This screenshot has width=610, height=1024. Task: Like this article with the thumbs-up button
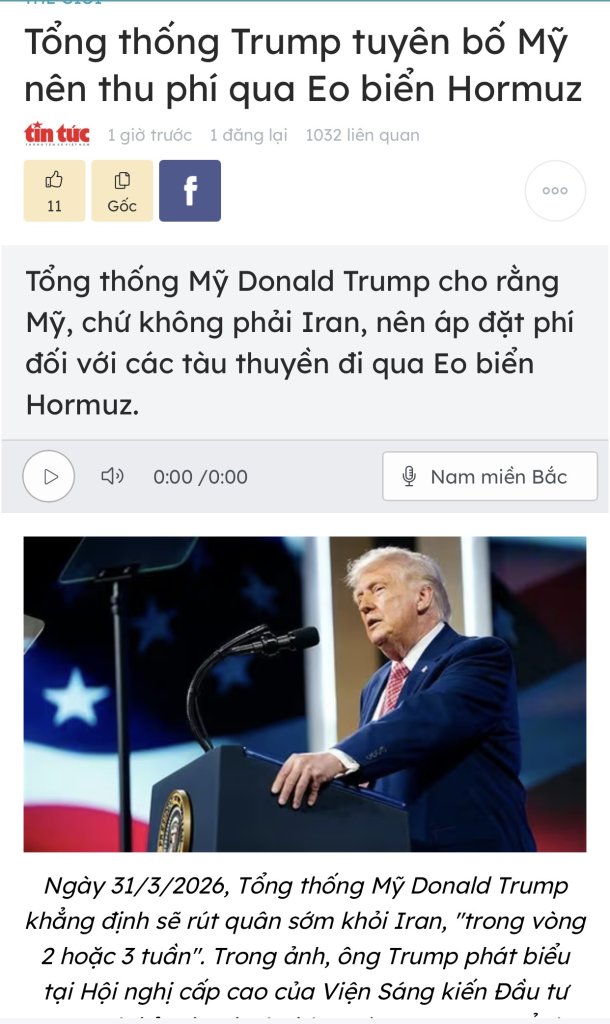click(x=54, y=190)
